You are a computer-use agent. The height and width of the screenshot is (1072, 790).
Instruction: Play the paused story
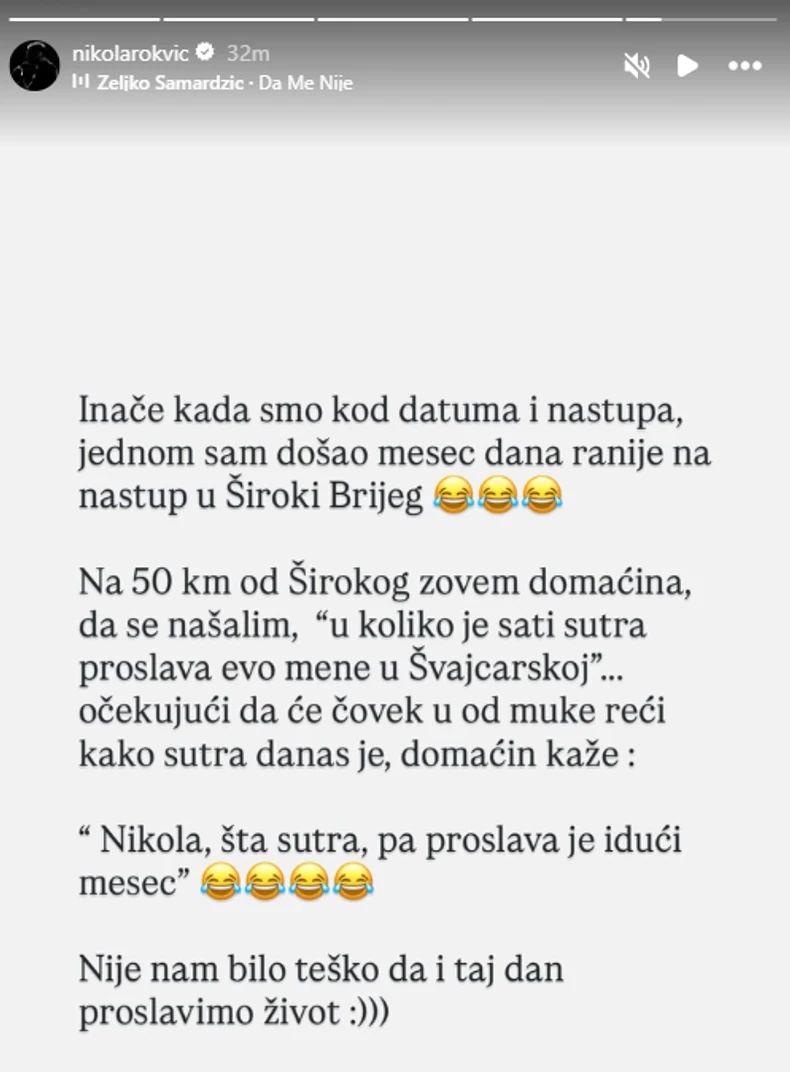point(687,66)
